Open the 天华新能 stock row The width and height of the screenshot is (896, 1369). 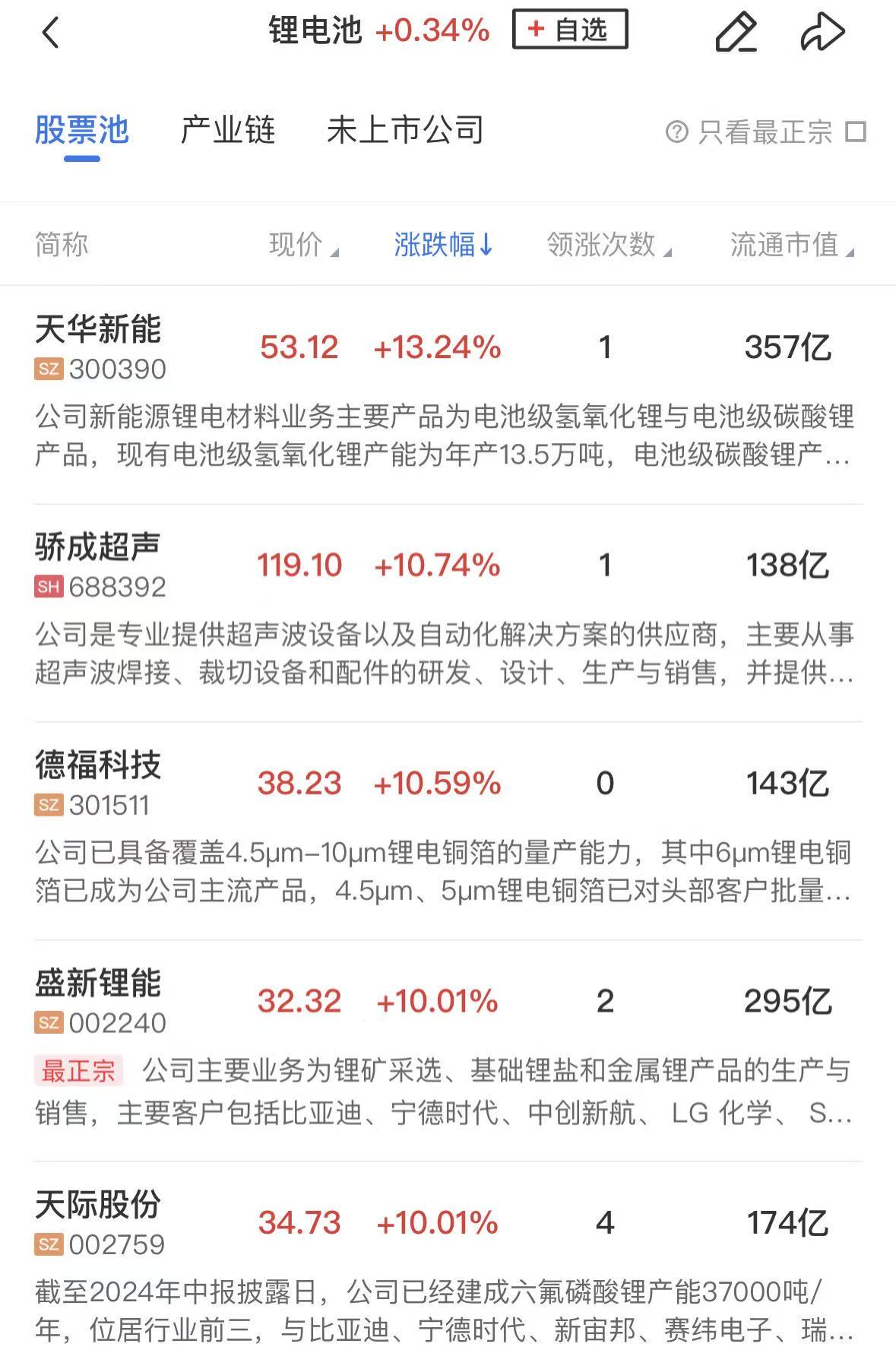click(98, 347)
